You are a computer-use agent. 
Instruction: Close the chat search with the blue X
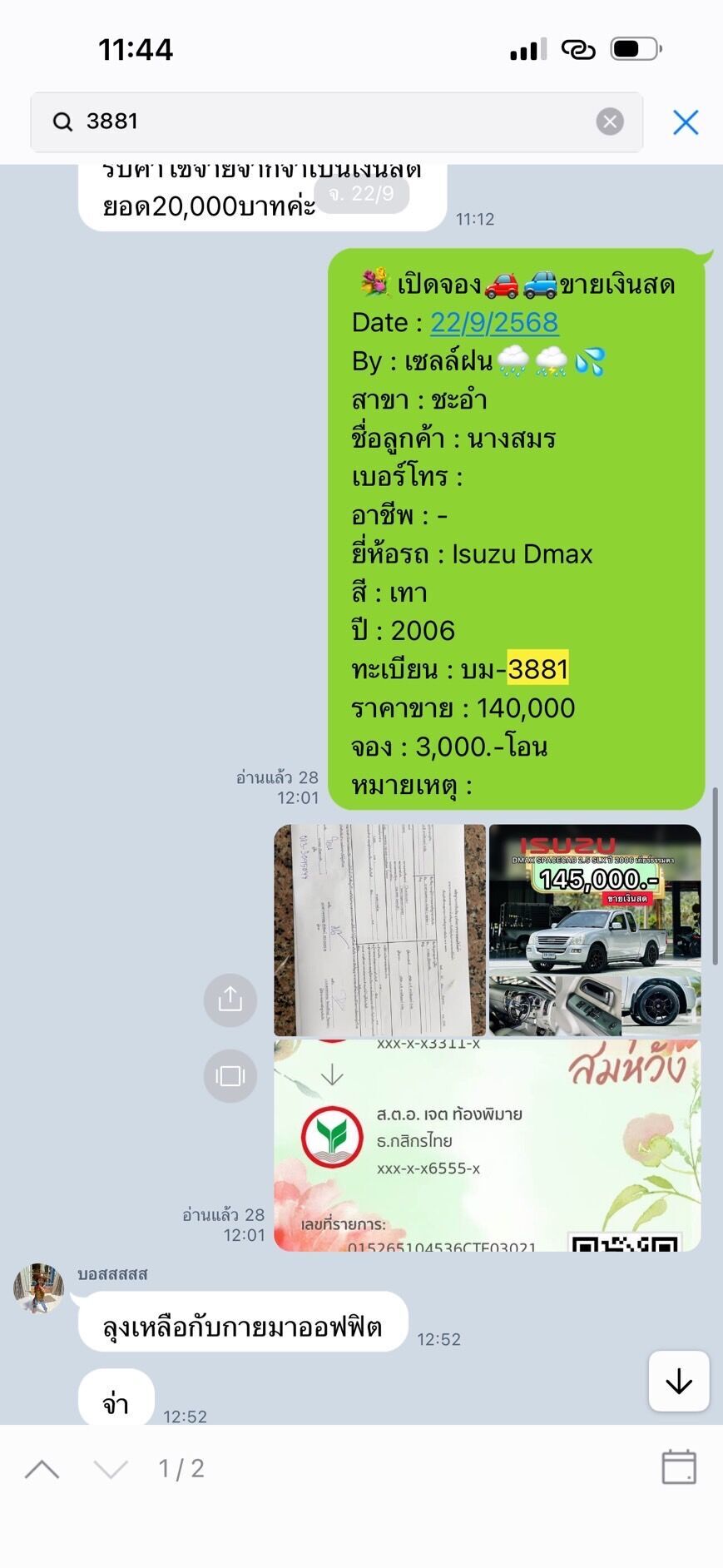686,122
